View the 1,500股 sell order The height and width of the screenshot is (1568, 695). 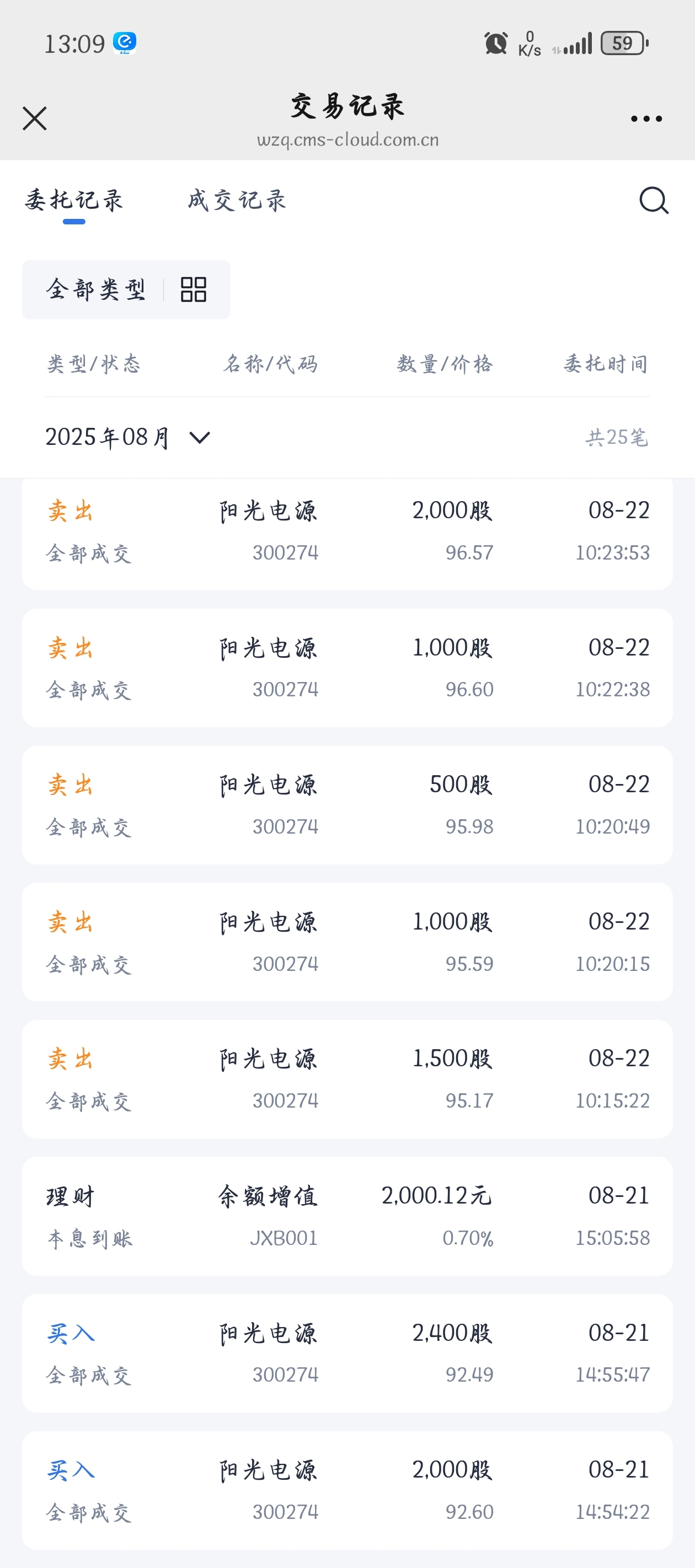(347, 1078)
